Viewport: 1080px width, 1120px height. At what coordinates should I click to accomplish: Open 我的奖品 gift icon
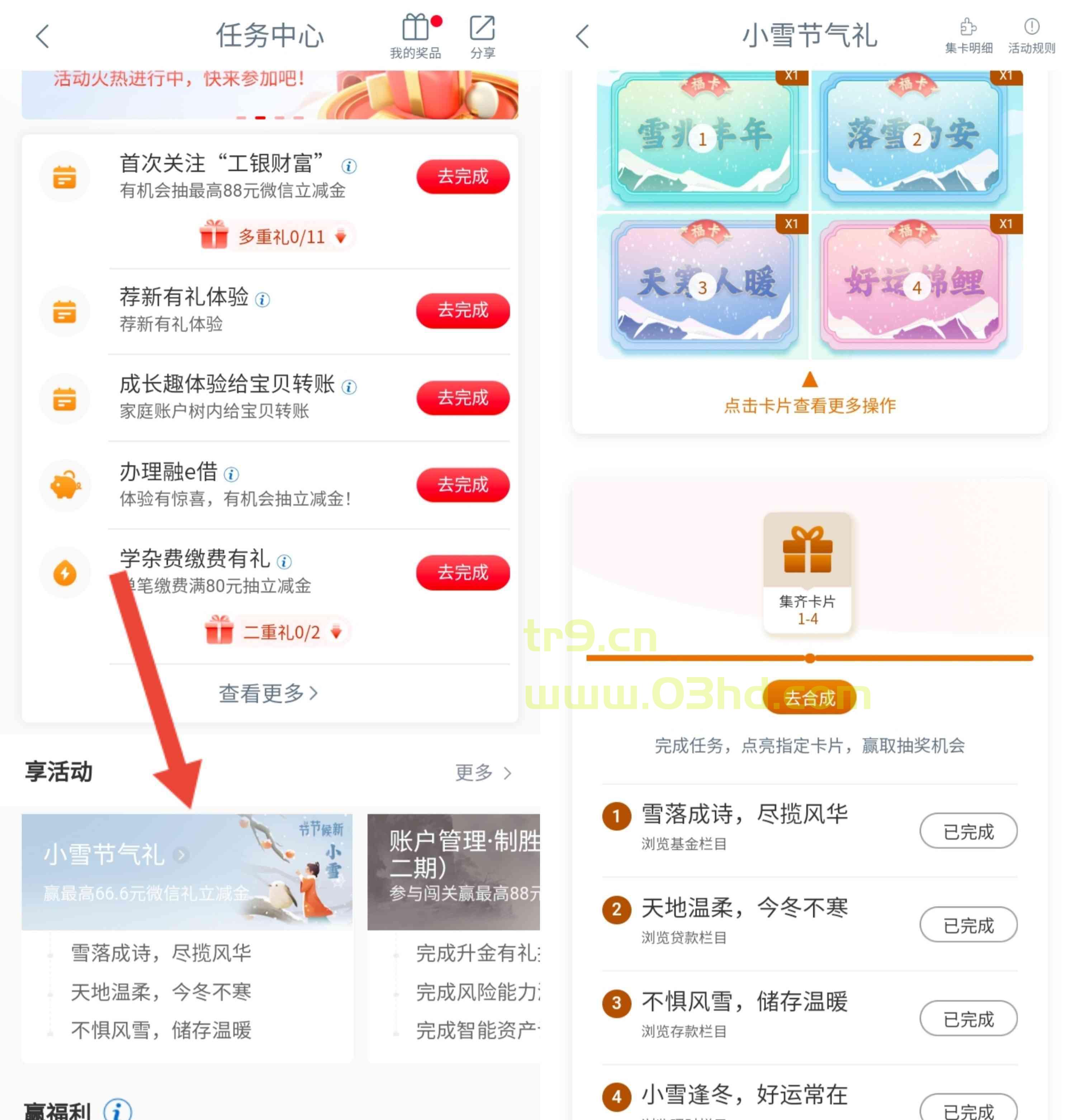416,36
